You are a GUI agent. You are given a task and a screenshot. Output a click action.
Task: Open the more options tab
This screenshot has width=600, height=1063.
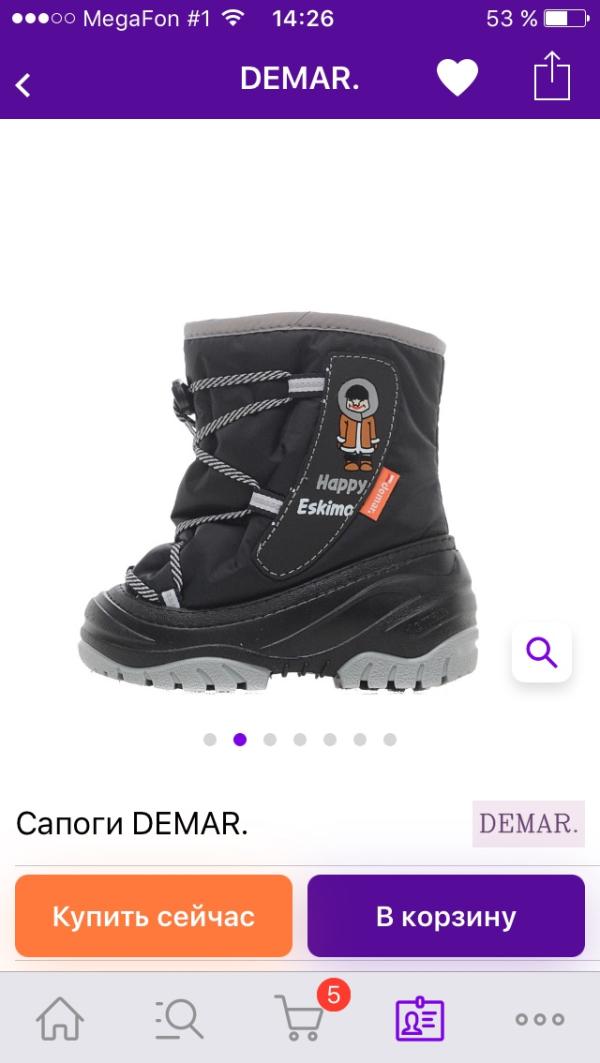(x=540, y=1019)
